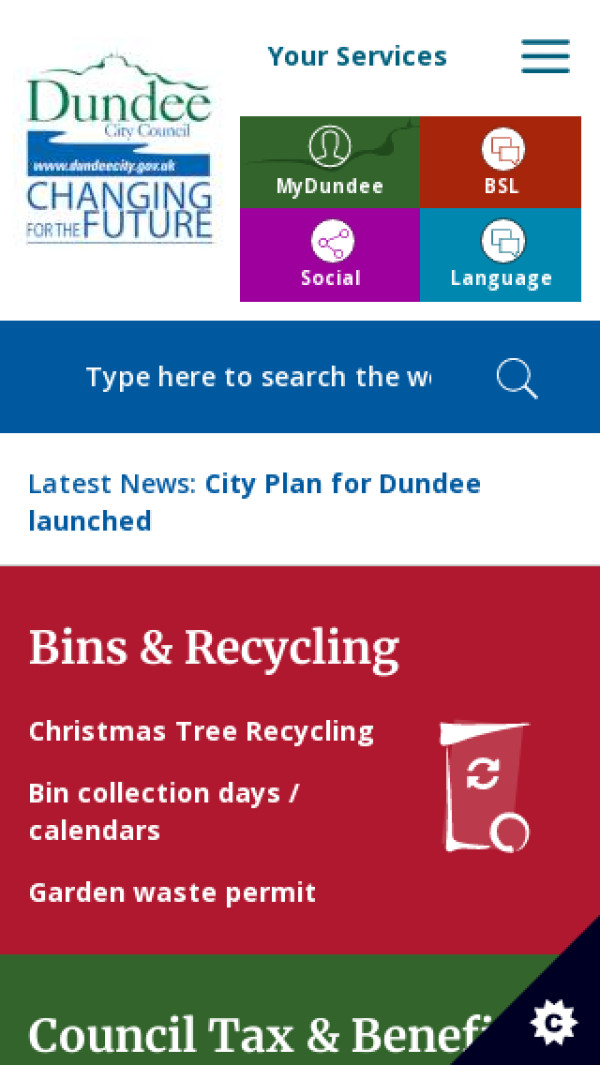Open the MyDundee tile

tap(329, 162)
